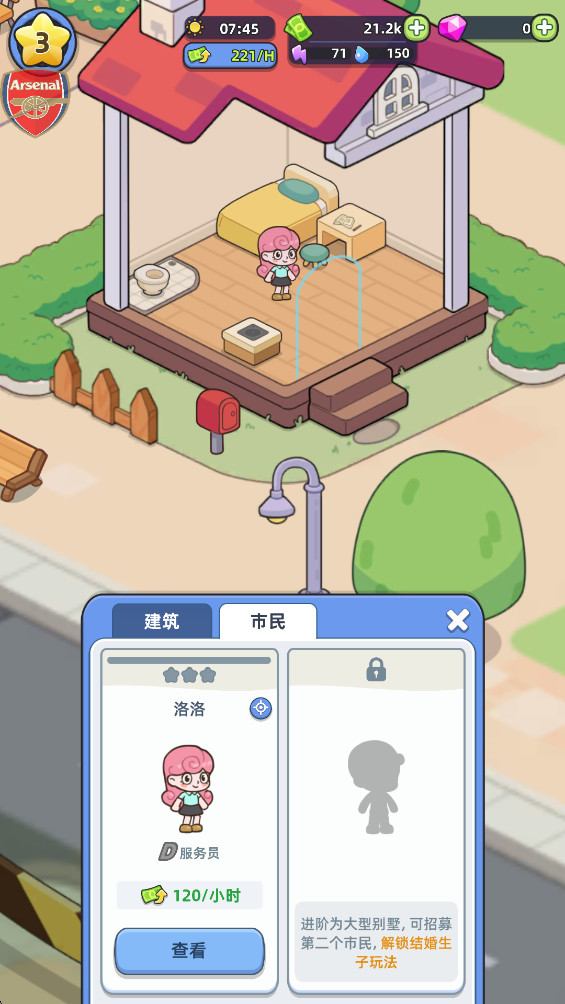The height and width of the screenshot is (1004, 565).
Task: Select the 市民 tab
Action: click(268, 621)
